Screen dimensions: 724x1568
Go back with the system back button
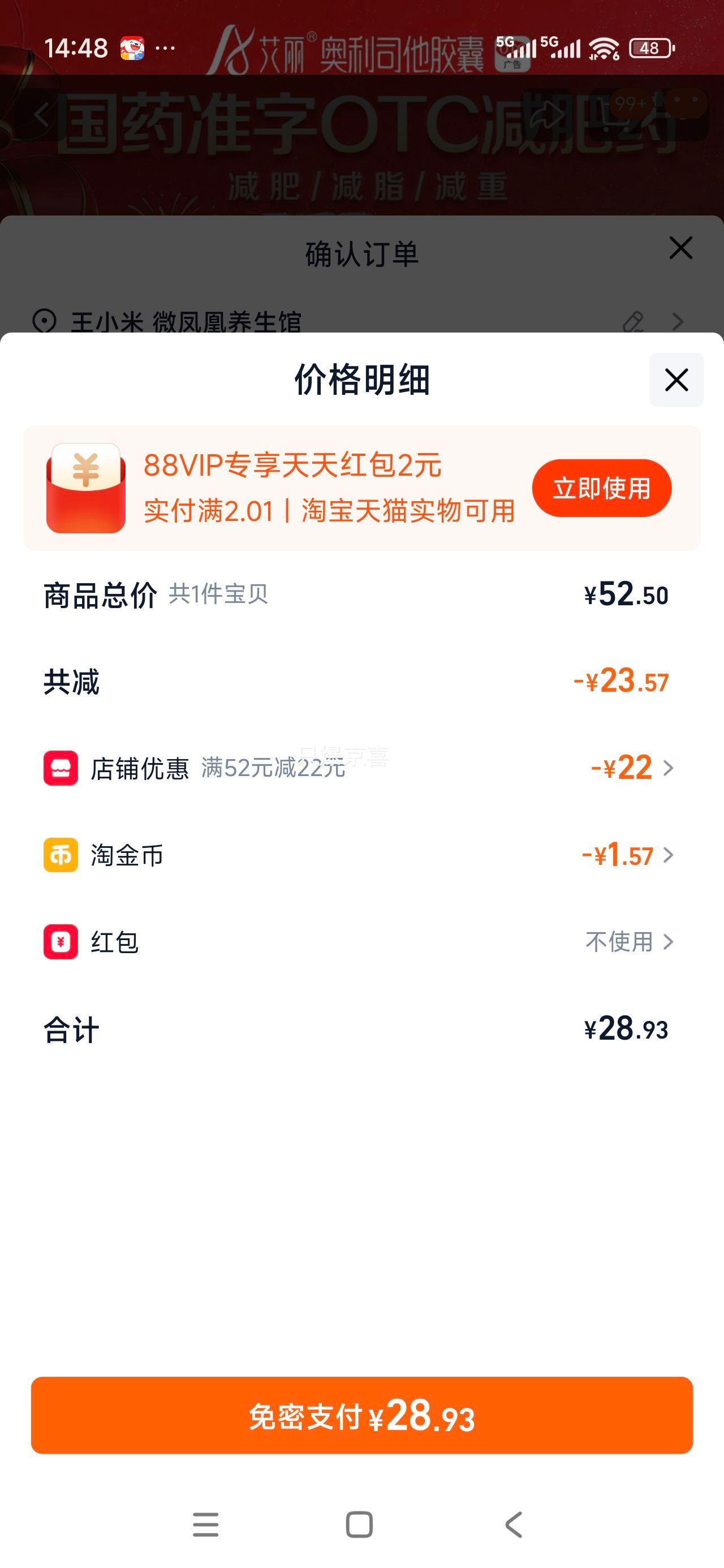tap(514, 1524)
